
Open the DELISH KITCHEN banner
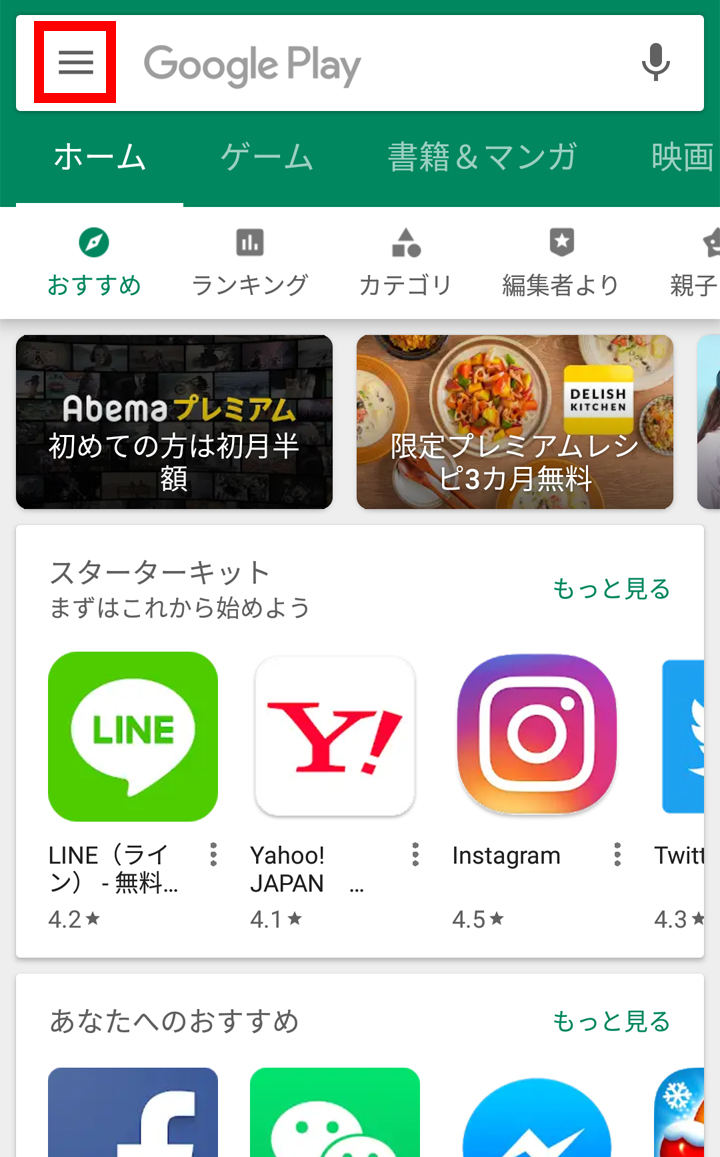[514, 422]
